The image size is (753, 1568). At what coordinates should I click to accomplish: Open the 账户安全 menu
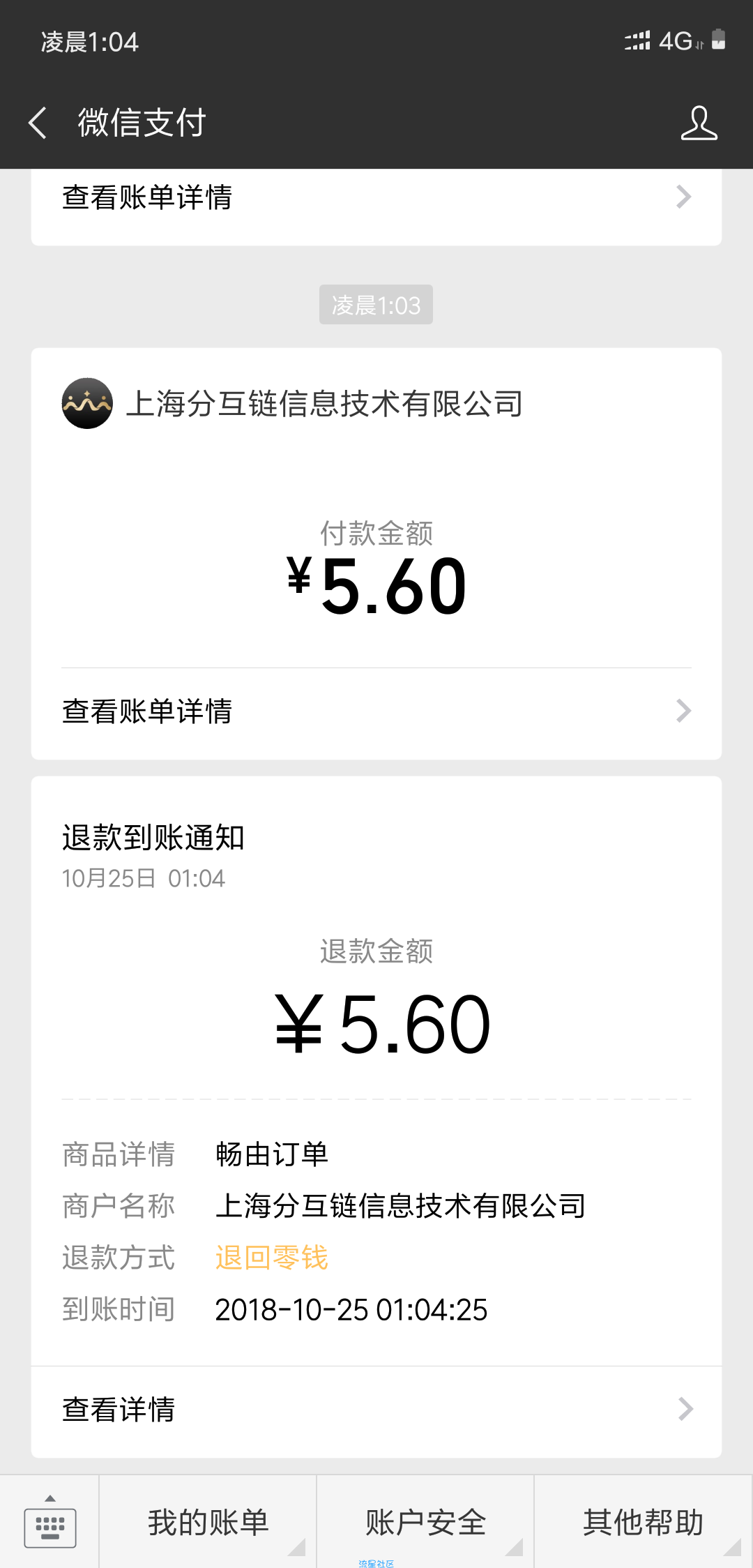tap(425, 1522)
